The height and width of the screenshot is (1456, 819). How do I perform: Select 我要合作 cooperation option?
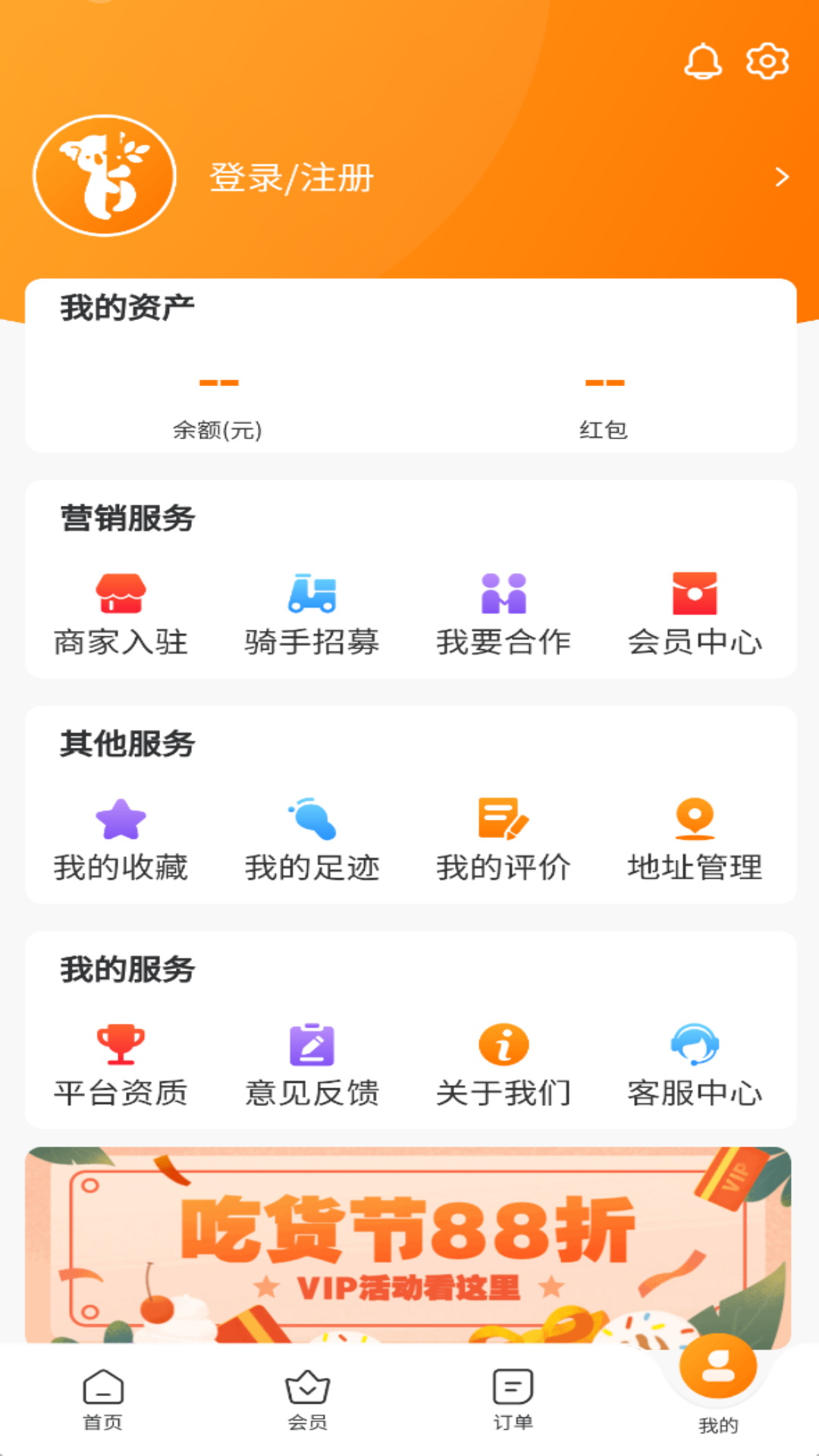click(504, 614)
